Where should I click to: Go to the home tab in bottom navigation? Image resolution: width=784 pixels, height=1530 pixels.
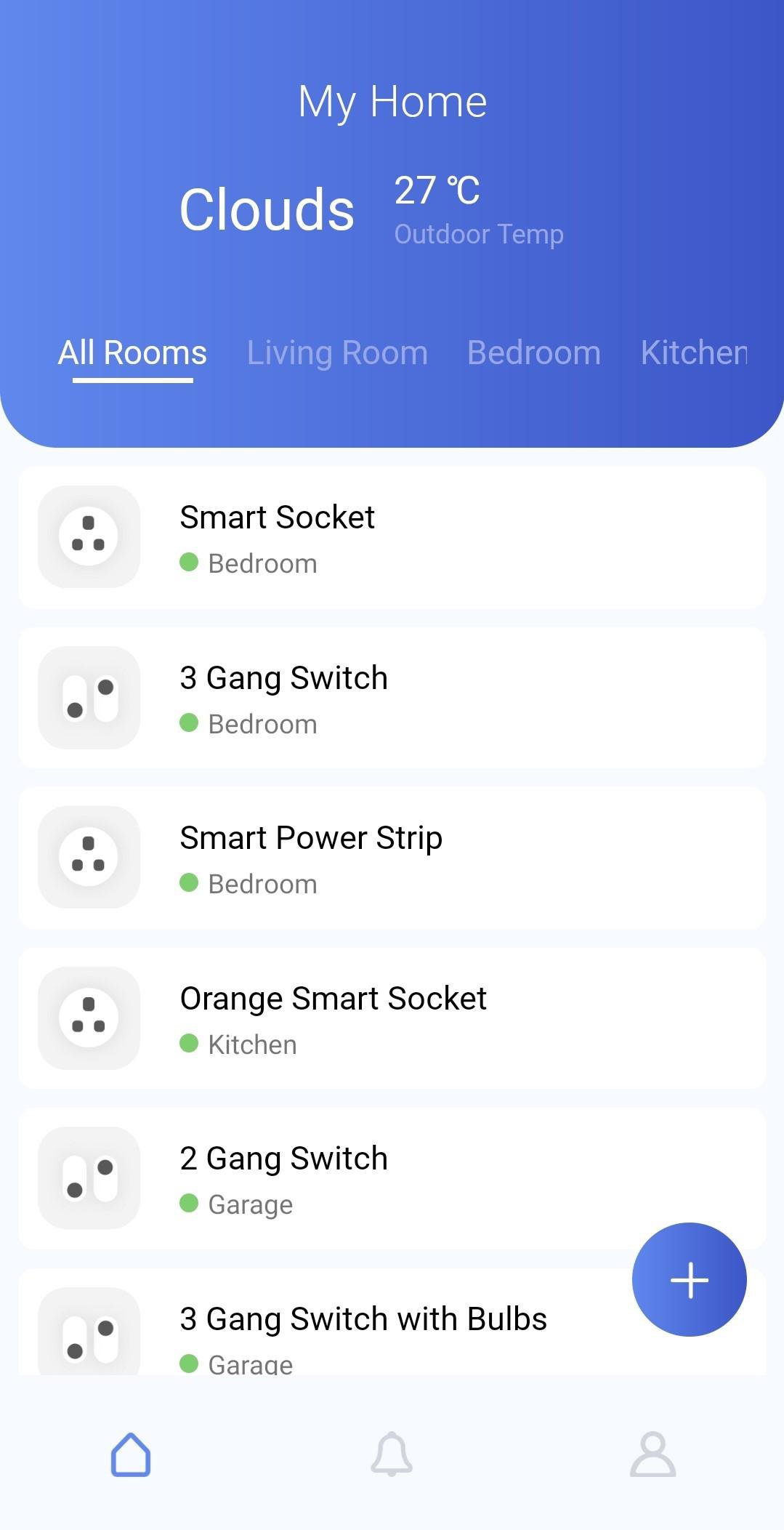tap(131, 1454)
